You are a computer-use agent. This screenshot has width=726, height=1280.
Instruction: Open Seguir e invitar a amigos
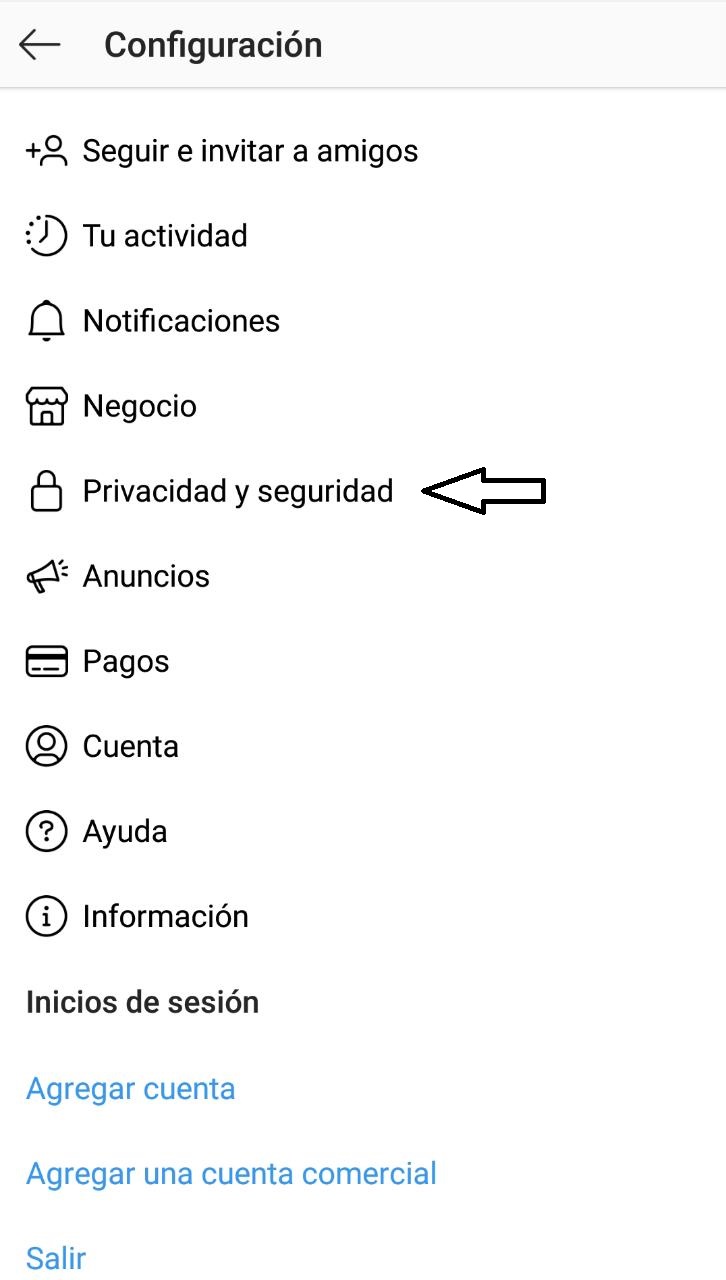click(250, 152)
